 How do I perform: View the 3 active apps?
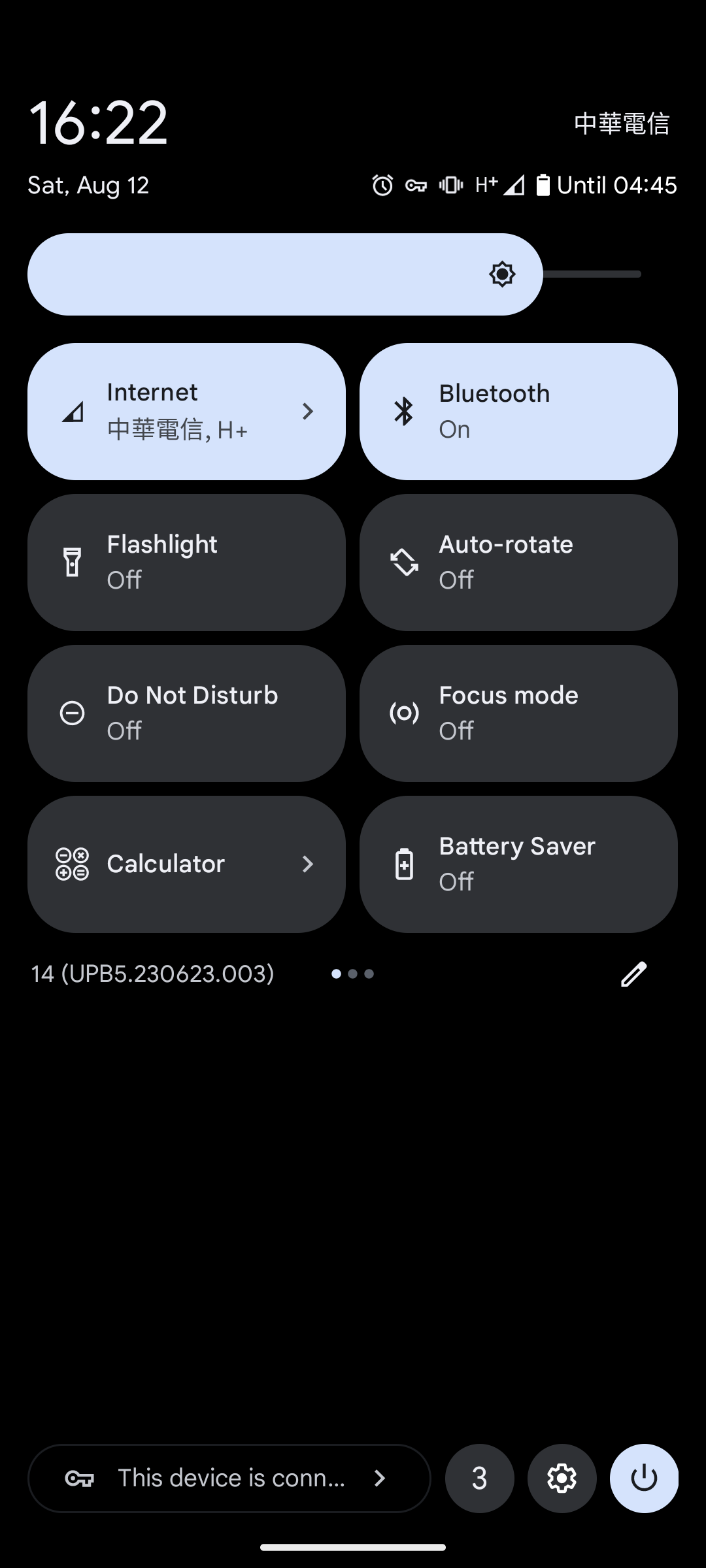479,1478
